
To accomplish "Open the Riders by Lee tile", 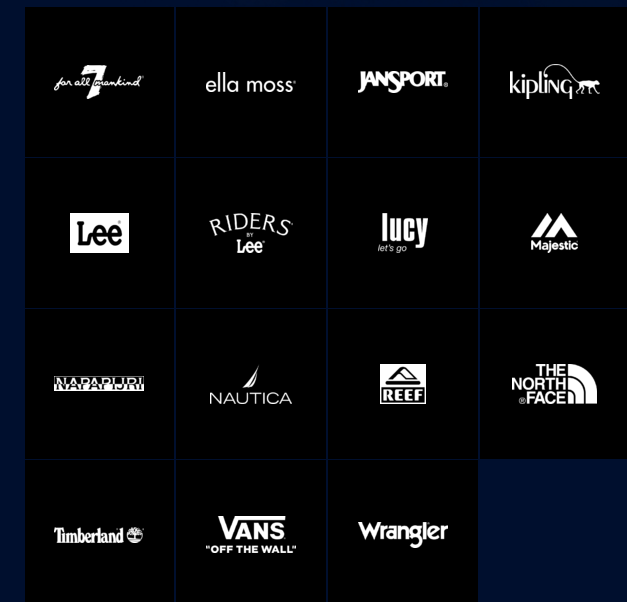I will click(250, 233).
